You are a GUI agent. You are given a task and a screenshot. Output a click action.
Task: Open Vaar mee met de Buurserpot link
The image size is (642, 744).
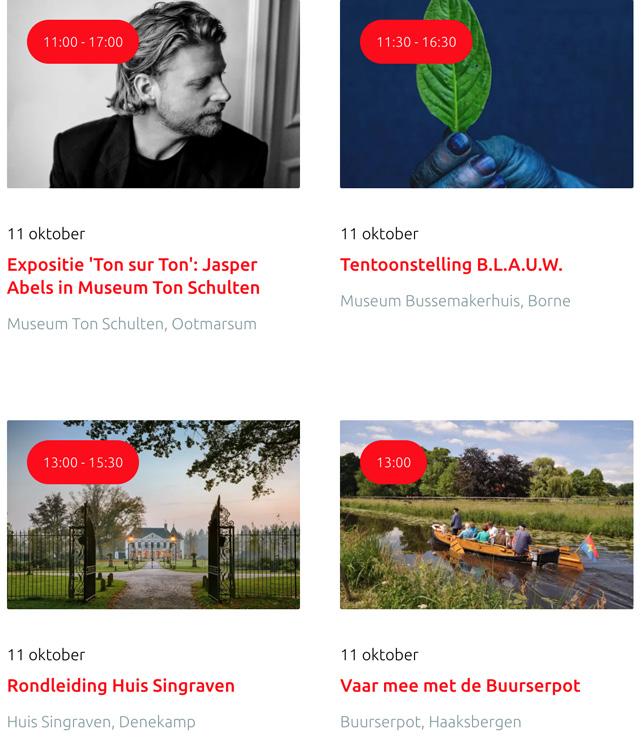(460, 686)
